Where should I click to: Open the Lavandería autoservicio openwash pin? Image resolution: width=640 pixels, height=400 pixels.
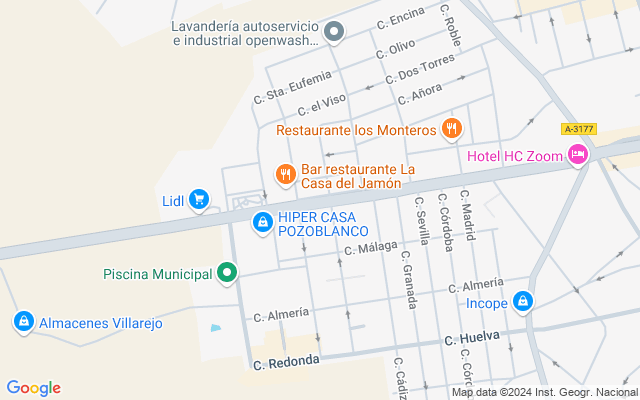[x=334, y=33]
